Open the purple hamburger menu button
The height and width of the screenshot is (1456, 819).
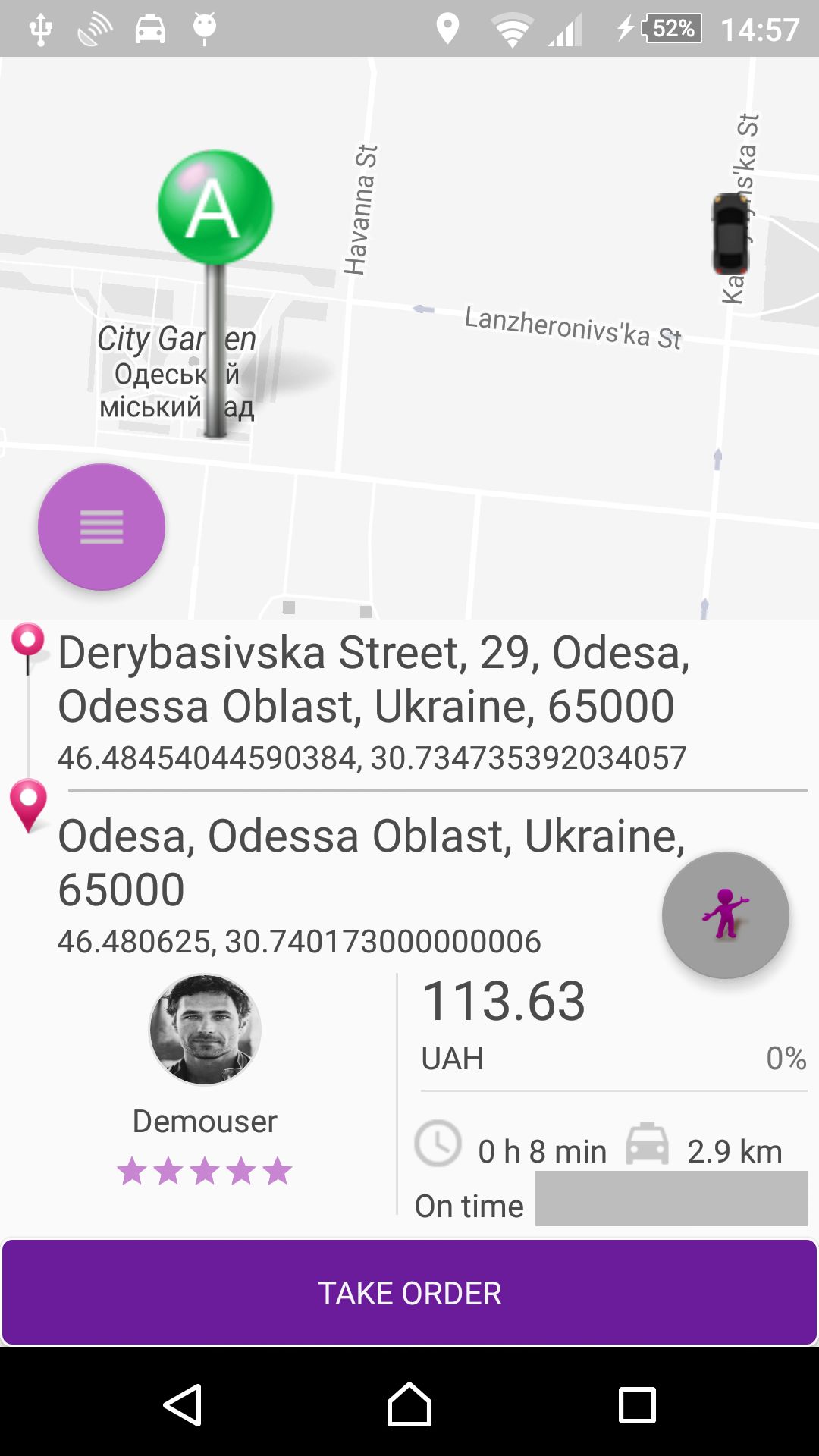pyautogui.click(x=102, y=527)
